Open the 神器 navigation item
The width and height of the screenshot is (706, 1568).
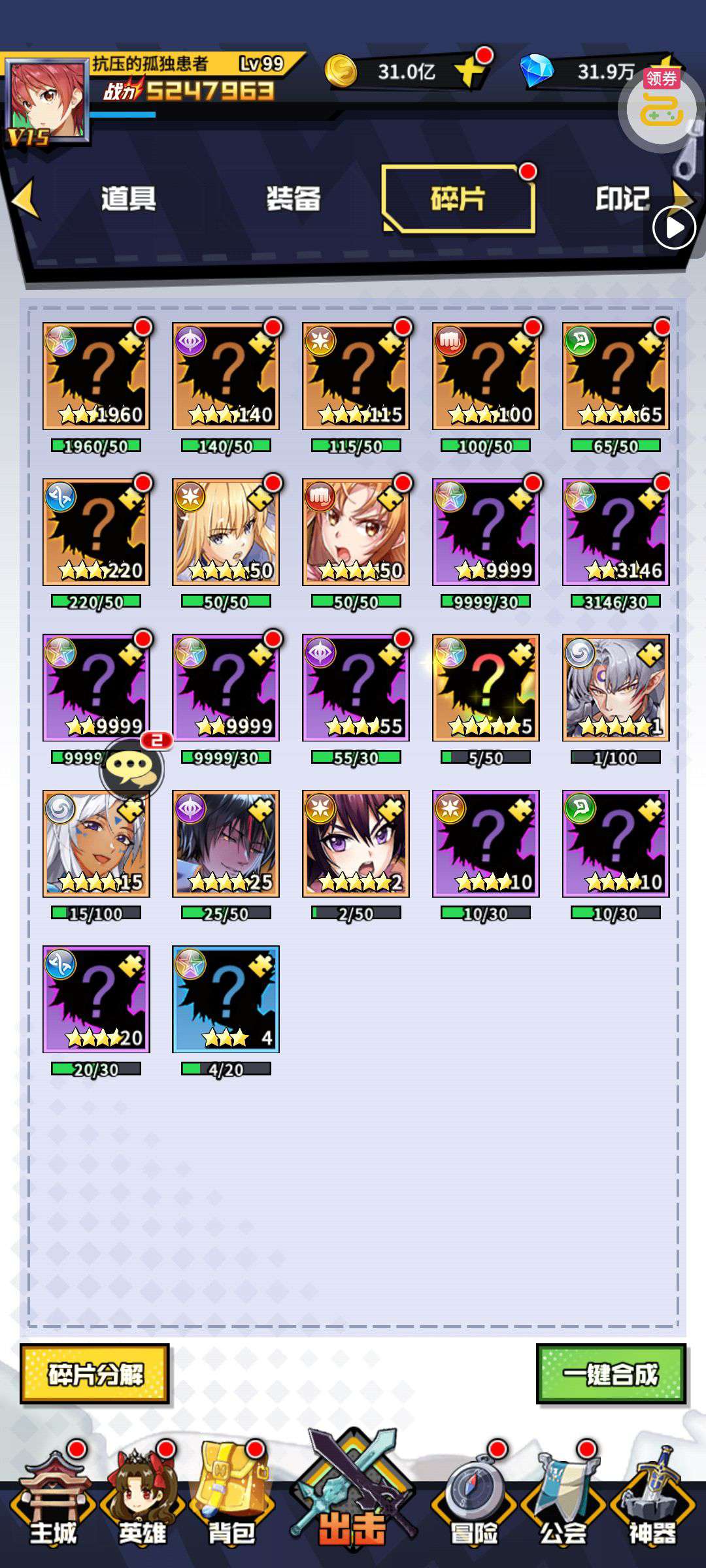pyautogui.click(x=652, y=1497)
